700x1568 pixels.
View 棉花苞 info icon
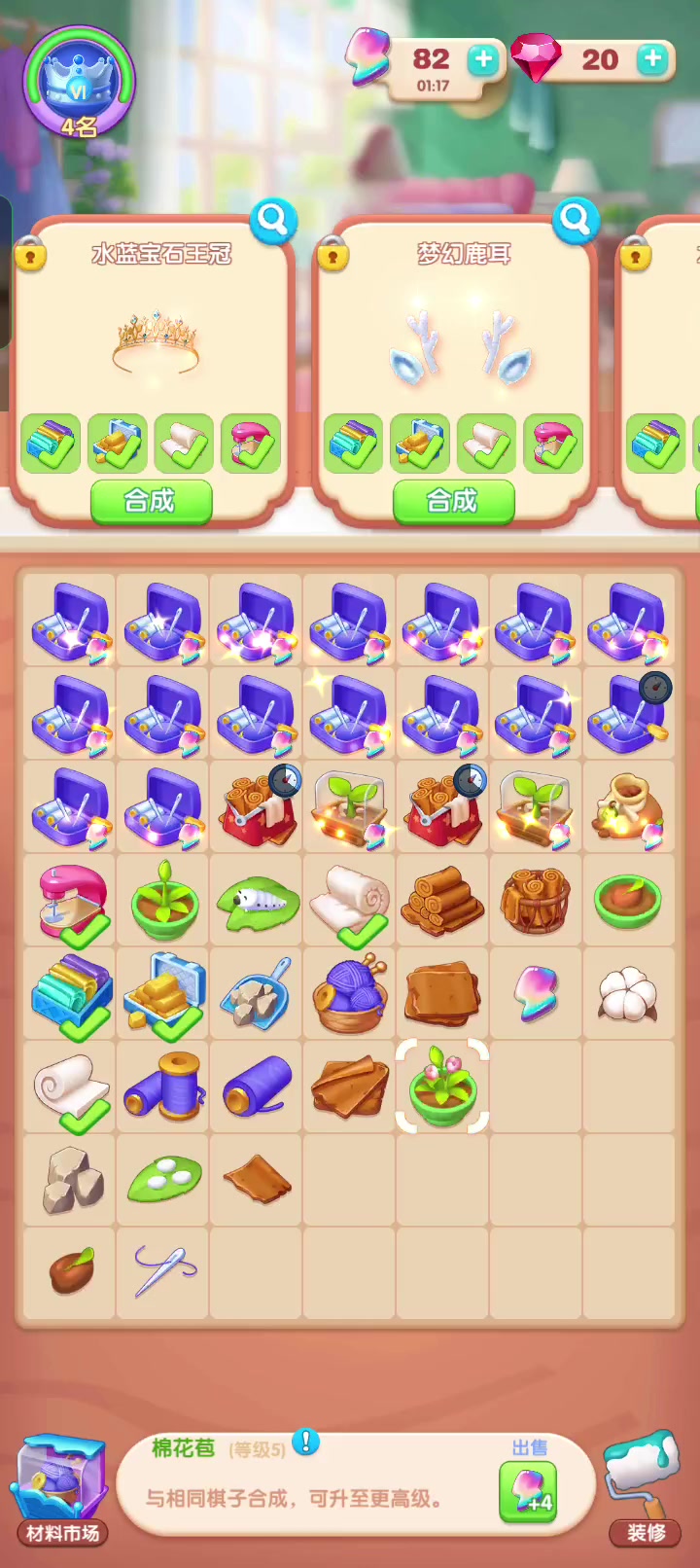[305, 1442]
